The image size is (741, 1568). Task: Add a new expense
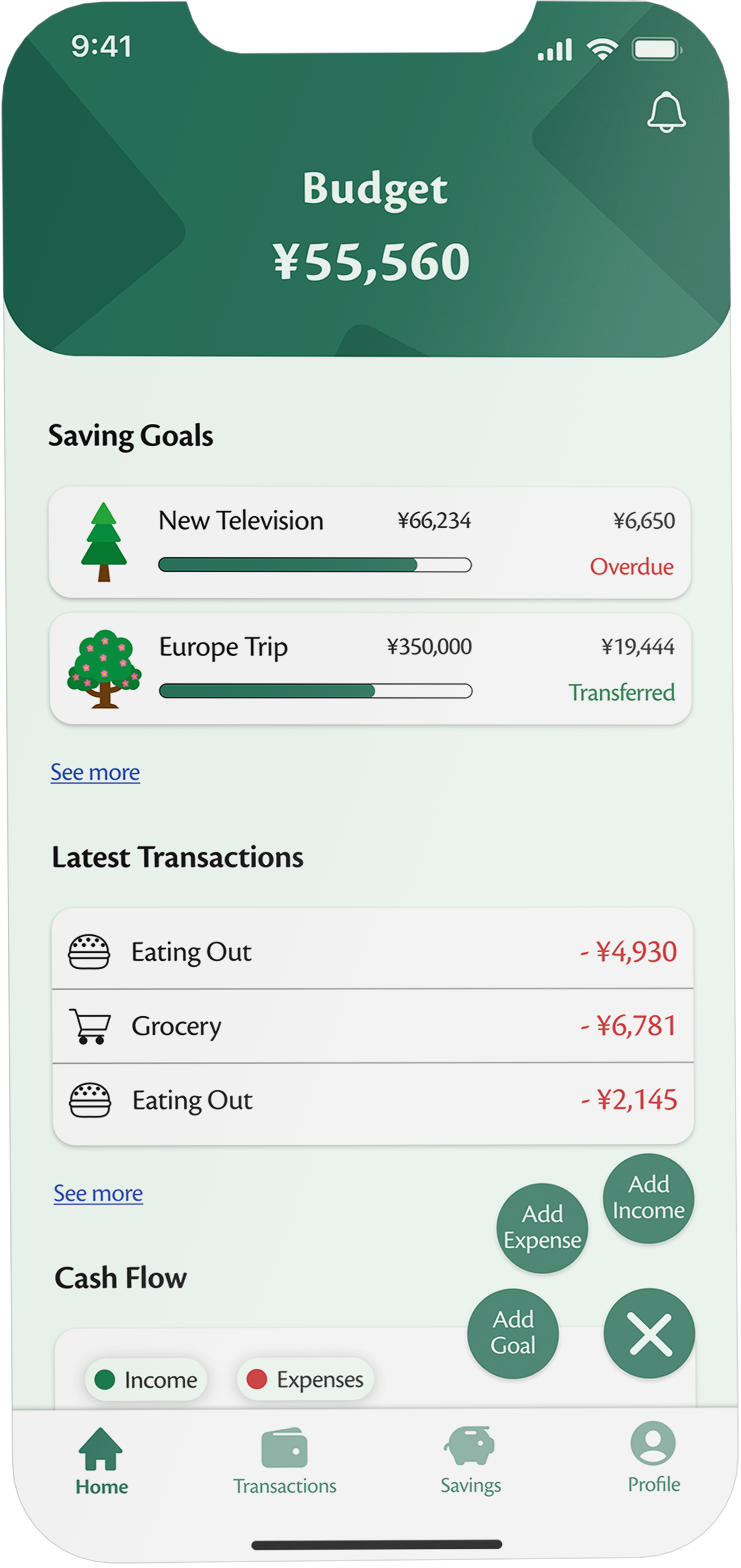(542, 1227)
